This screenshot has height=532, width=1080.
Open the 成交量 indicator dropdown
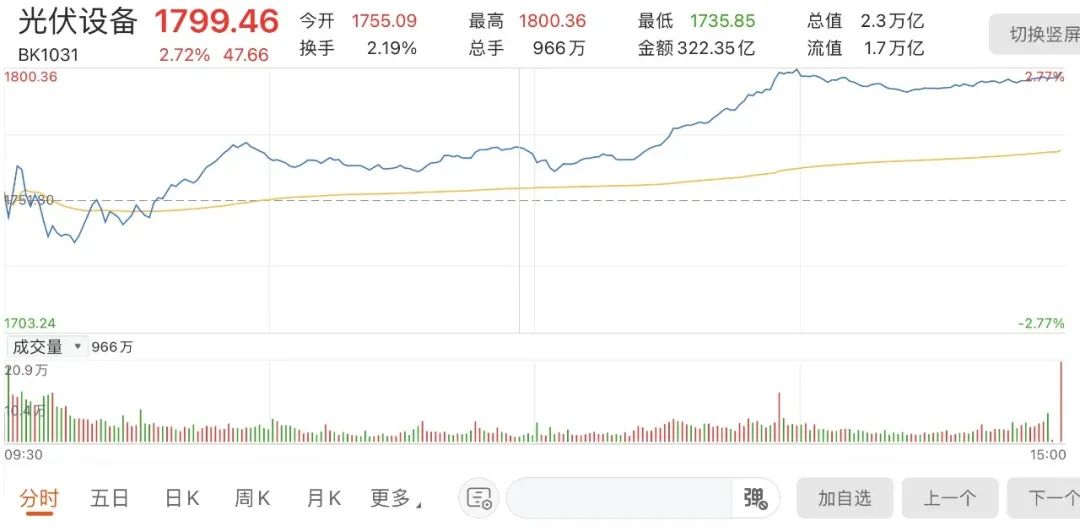tap(44, 347)
